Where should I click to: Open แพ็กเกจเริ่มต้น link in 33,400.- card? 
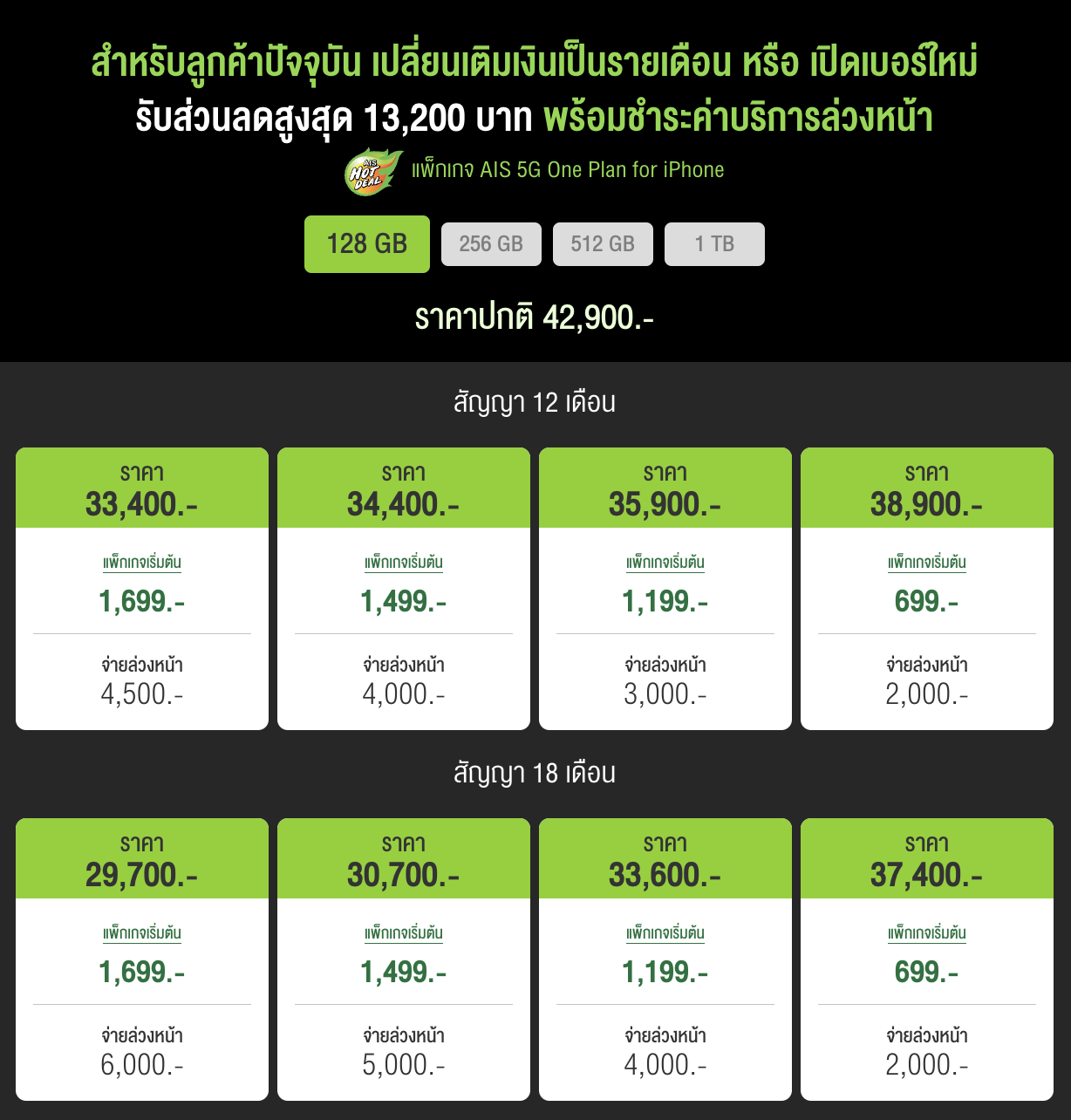(x=142, y=563)
